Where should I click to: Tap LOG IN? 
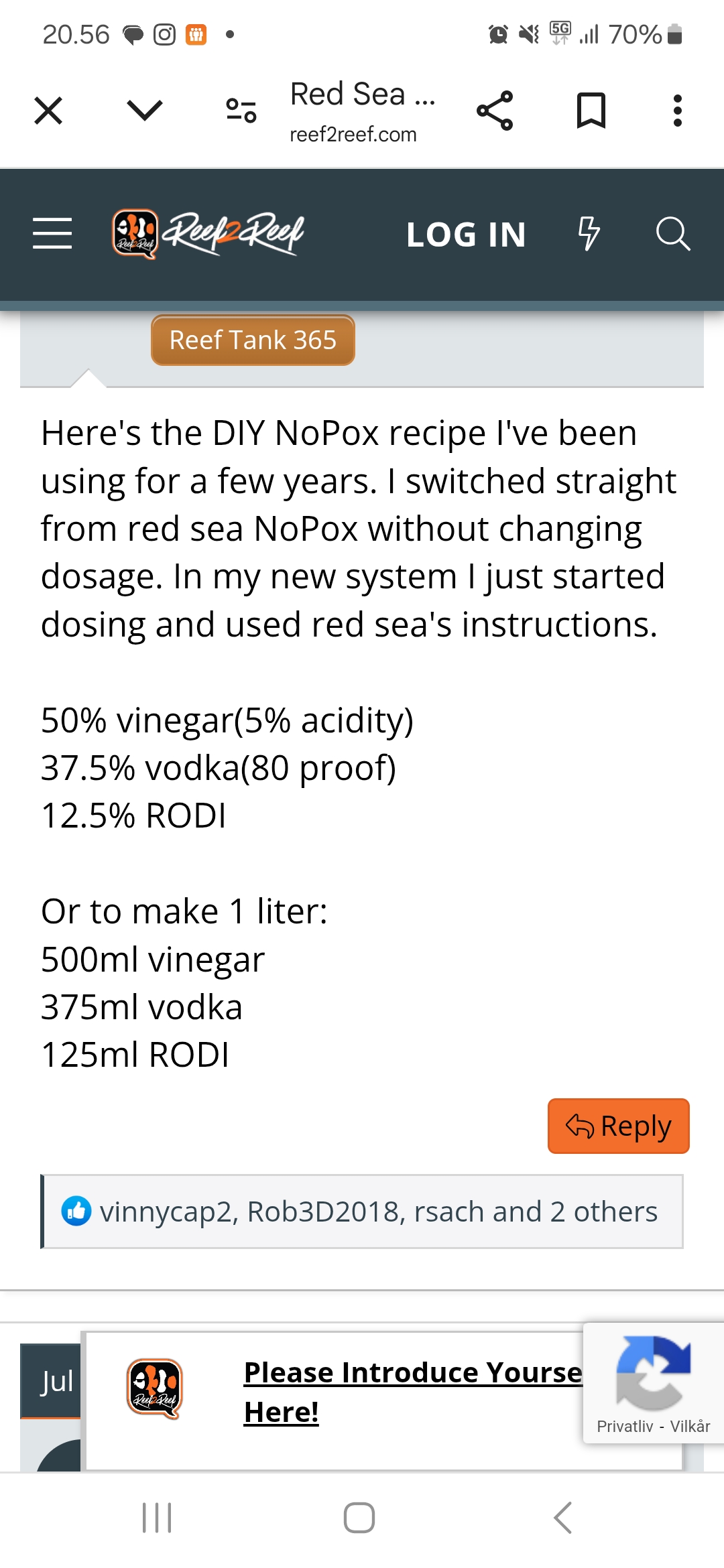[466, 235]
